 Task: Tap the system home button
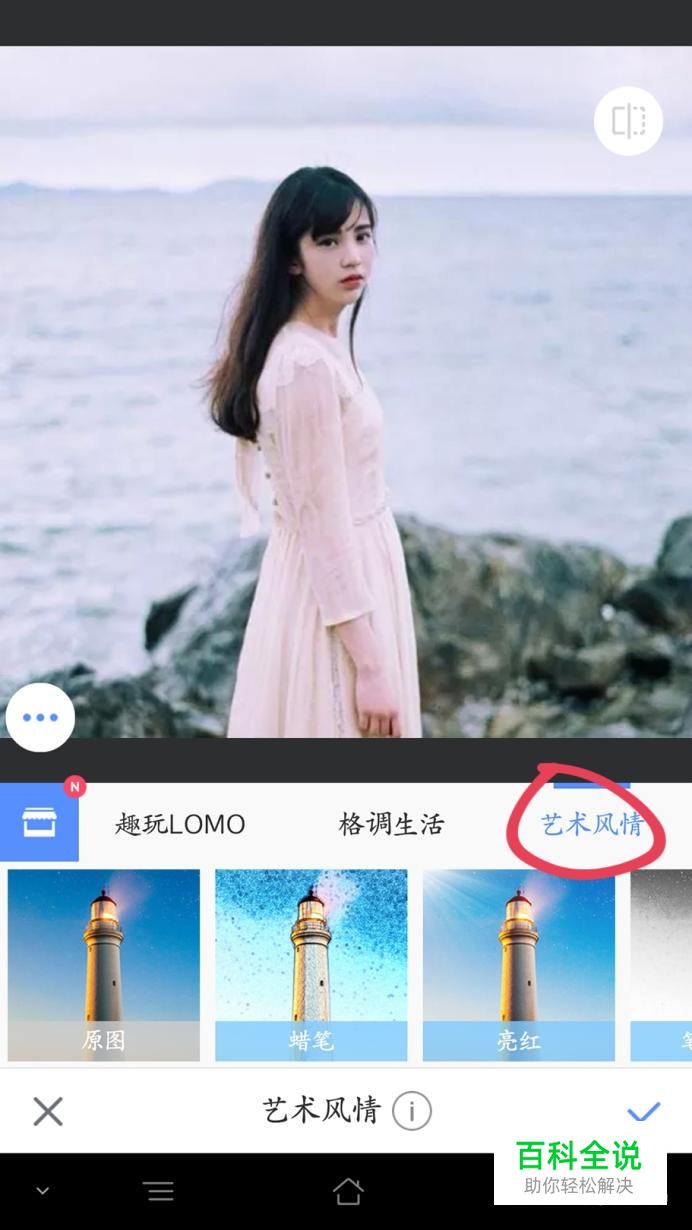click(x=347, y=1190)
